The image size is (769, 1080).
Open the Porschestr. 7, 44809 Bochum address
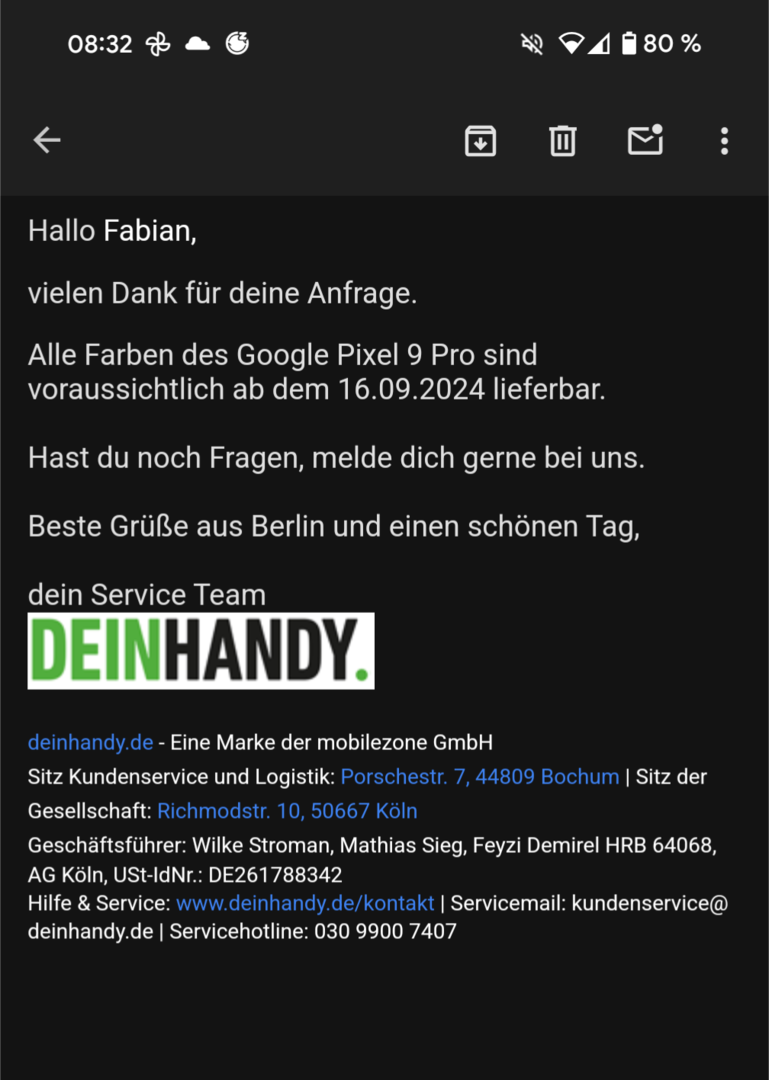480,777
